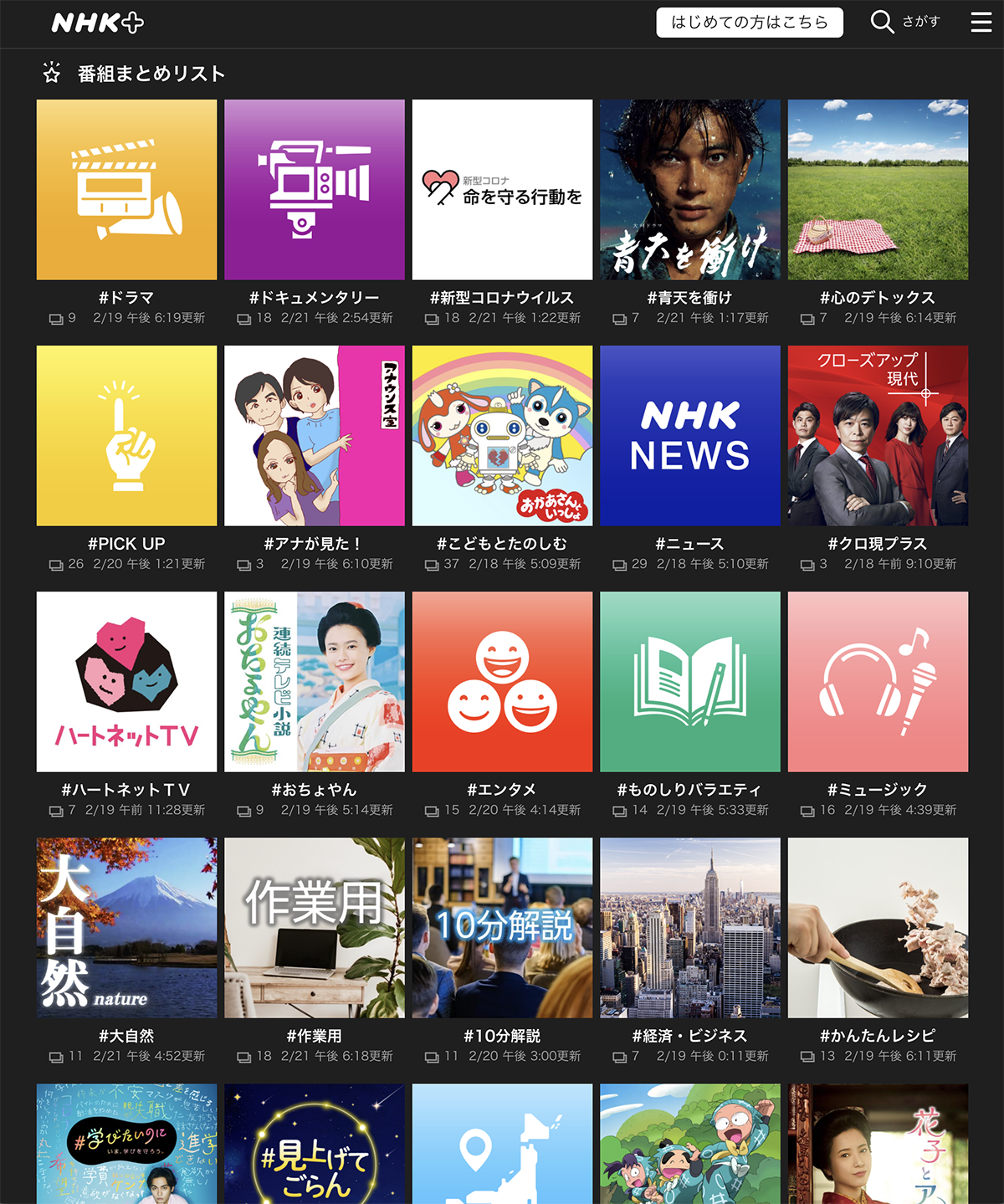
Task: Open the #大自然 nature list
Action: (x=126, y=928)
